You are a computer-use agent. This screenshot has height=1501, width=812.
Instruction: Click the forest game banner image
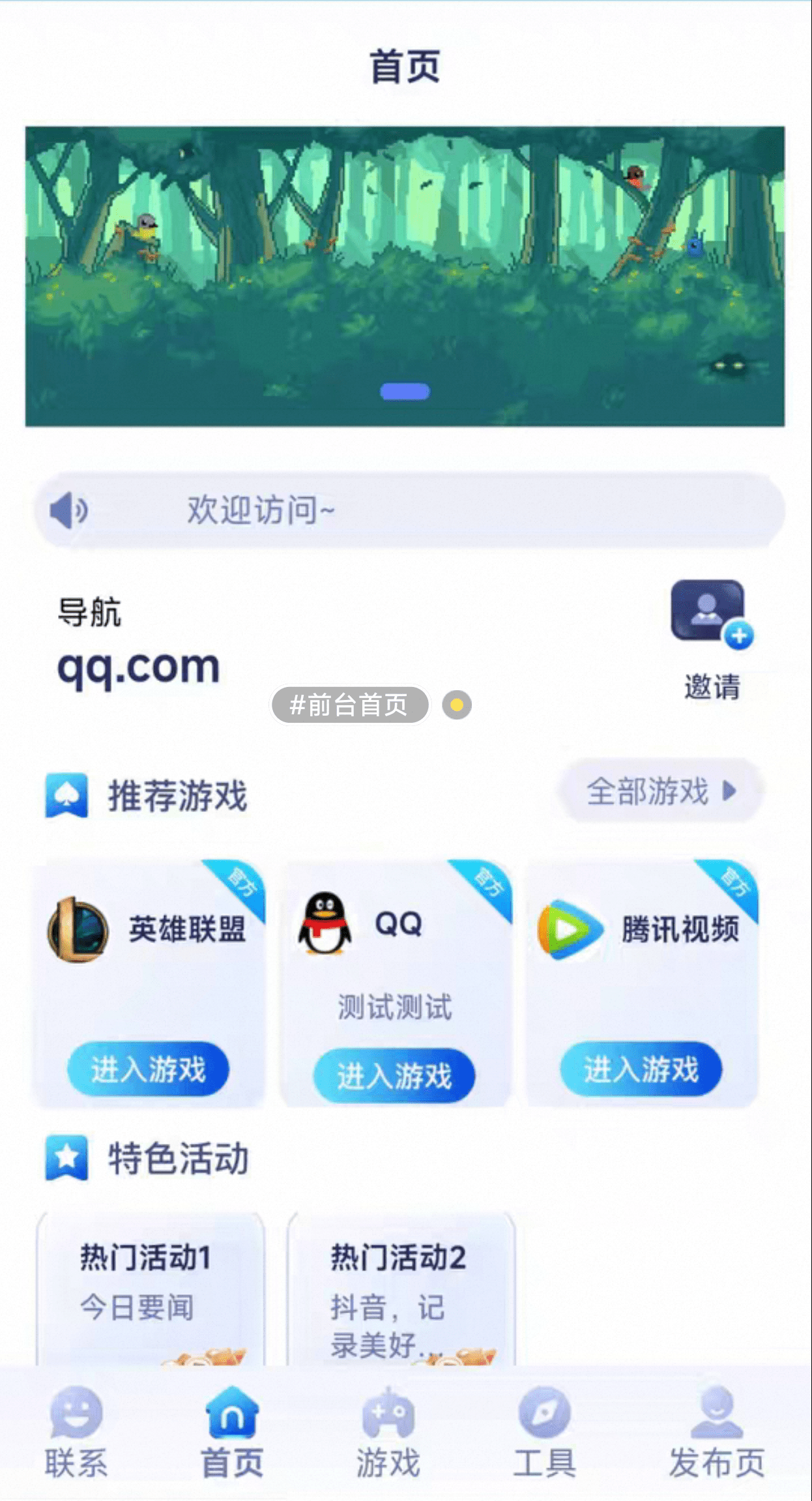(x=404, y=274)
